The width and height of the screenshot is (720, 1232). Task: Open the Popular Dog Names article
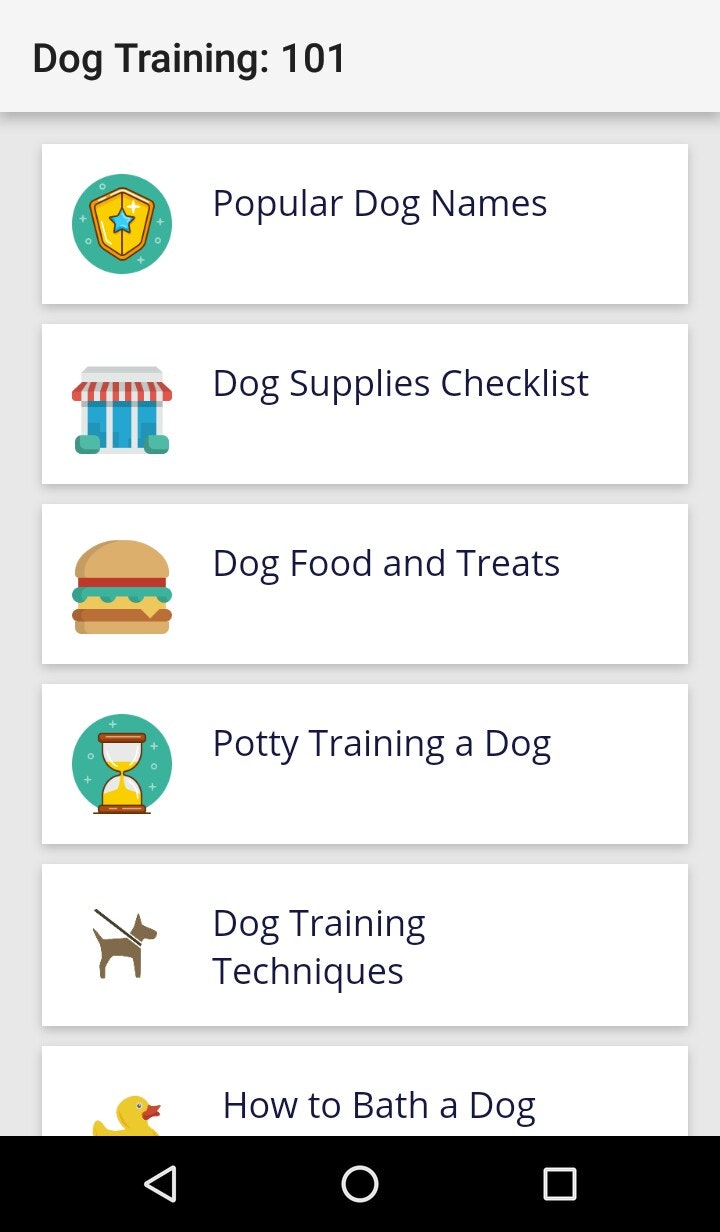click(380, 203)
